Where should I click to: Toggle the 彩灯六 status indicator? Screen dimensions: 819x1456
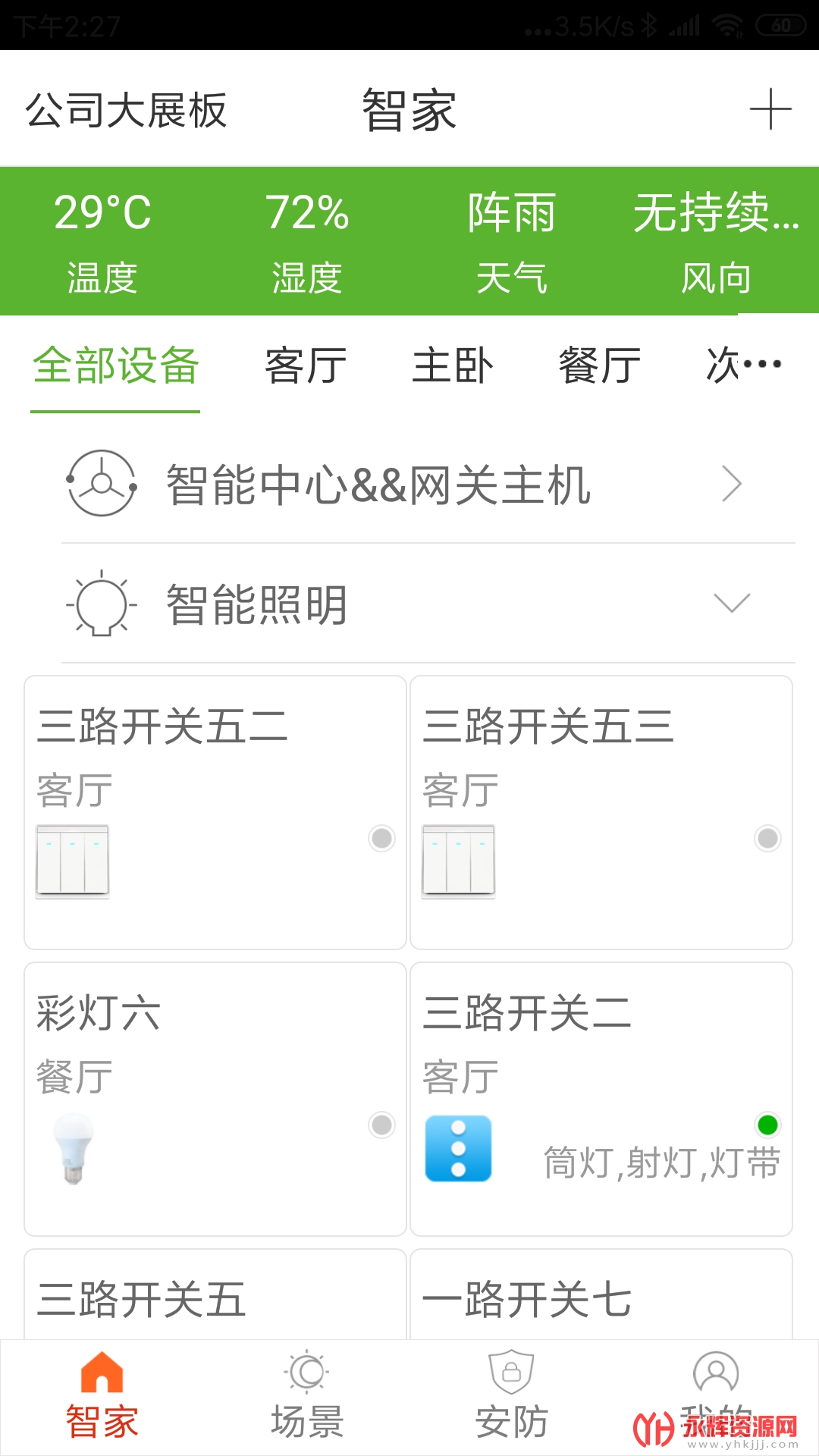pos(381,1125)
